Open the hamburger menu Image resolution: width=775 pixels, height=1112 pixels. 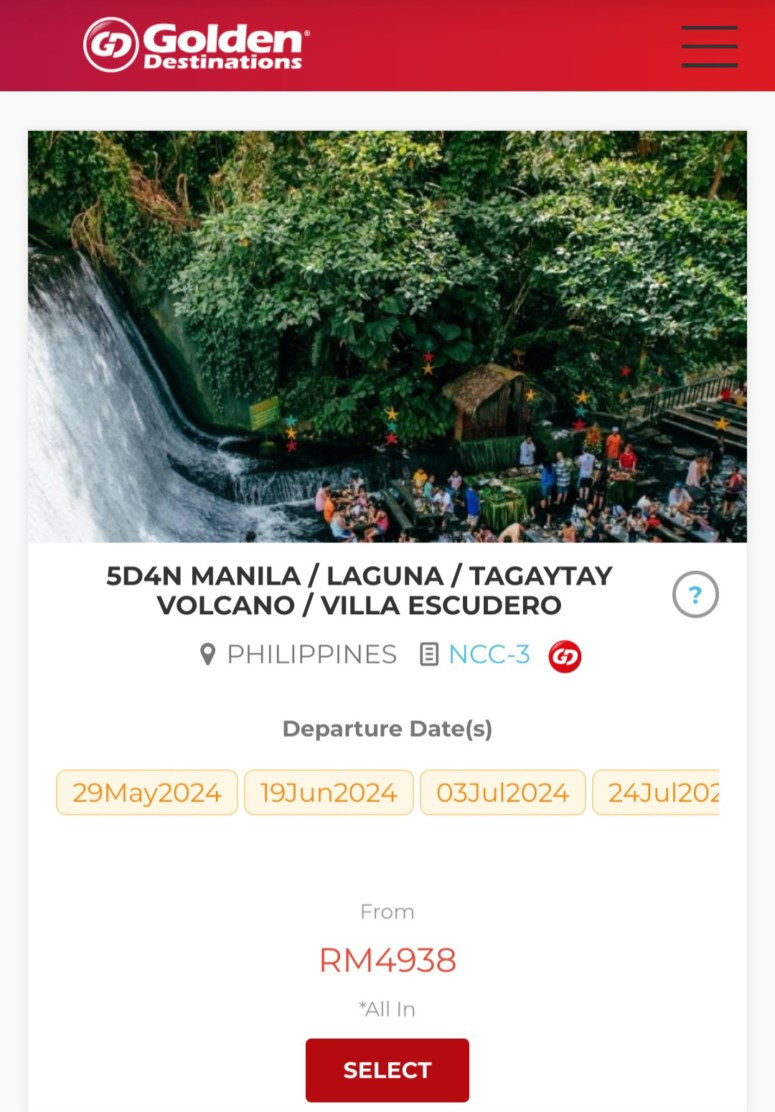point(709,46)
